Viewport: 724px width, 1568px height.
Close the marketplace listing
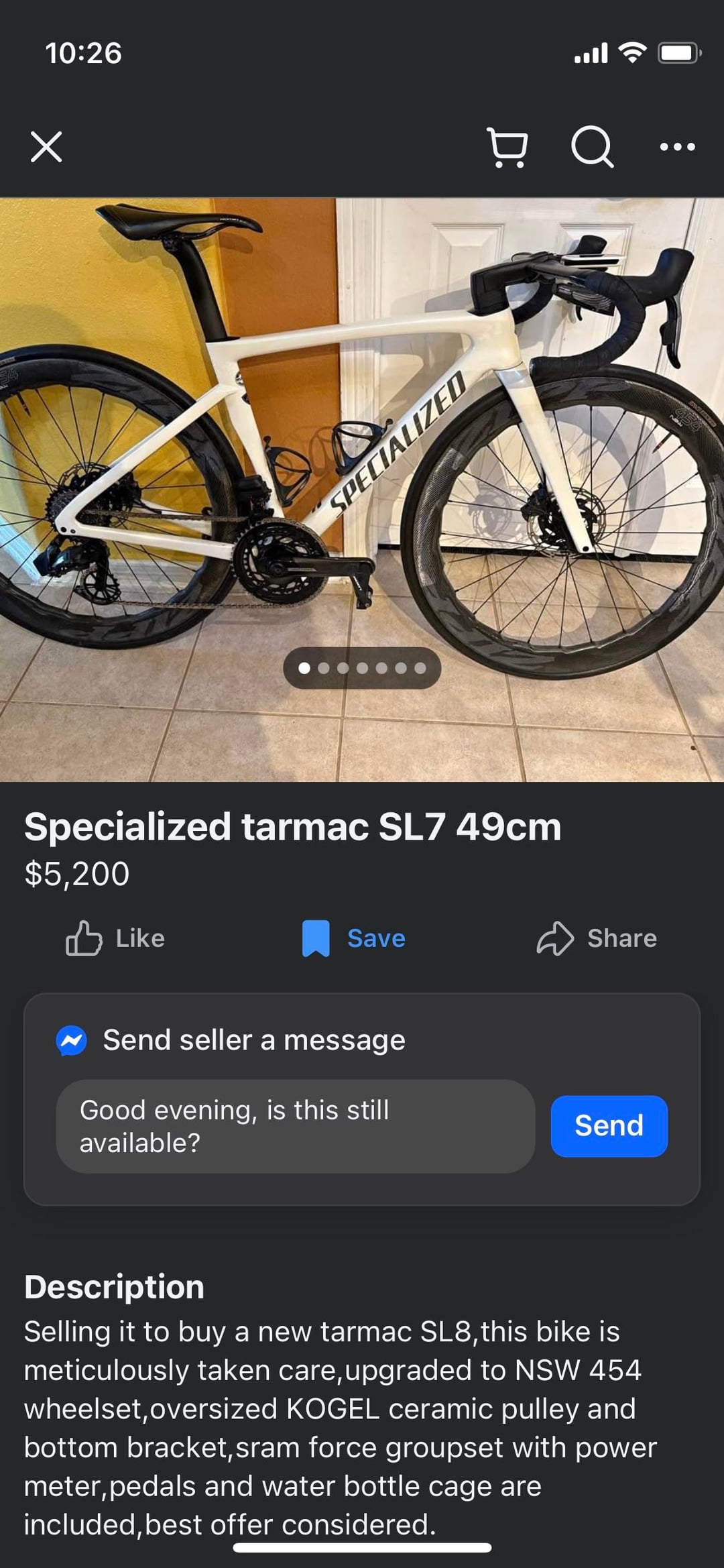[46, 147]
